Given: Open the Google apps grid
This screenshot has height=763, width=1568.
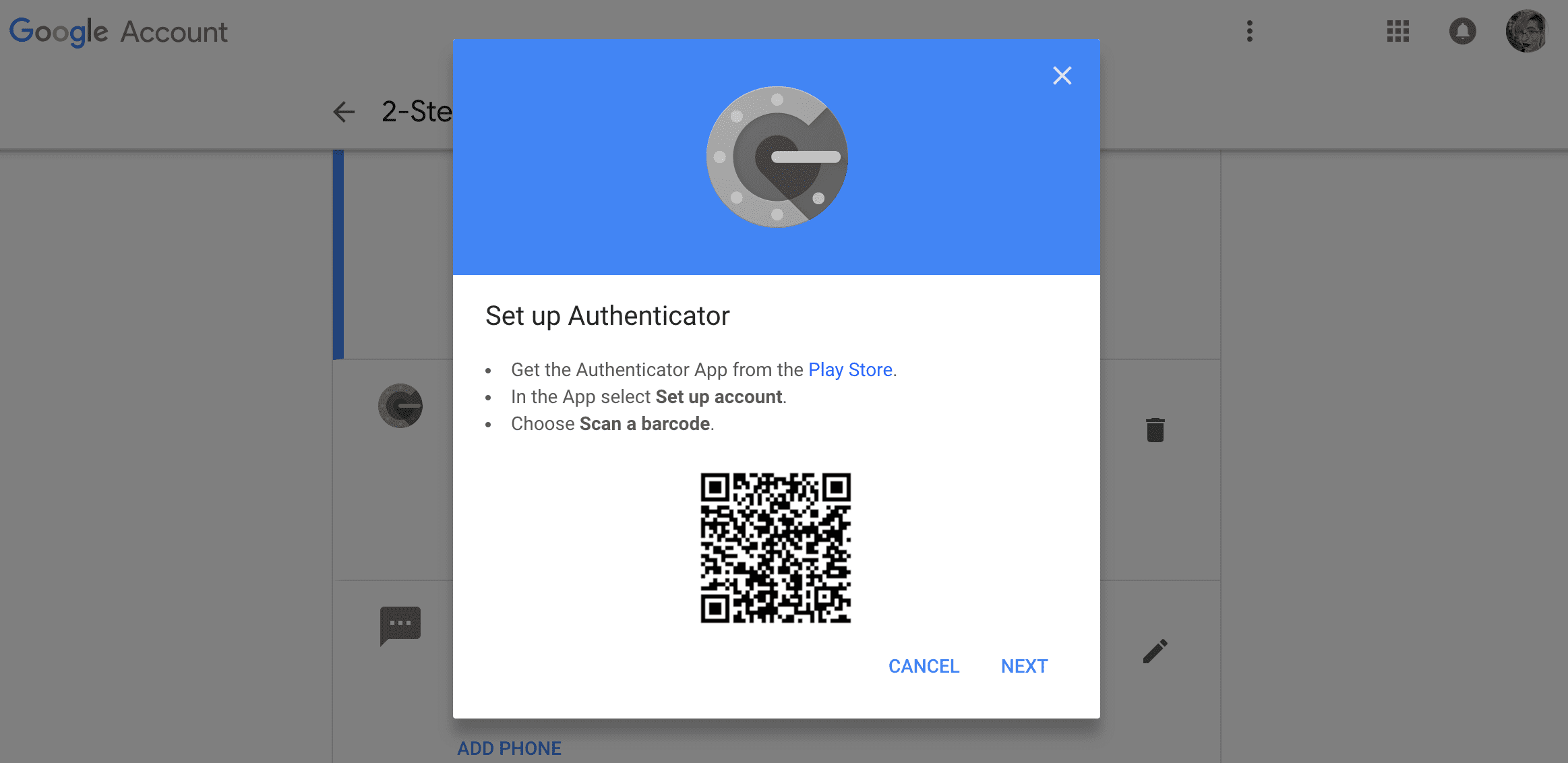Looking at the screenshot, I should click(x=1398, y=31).
